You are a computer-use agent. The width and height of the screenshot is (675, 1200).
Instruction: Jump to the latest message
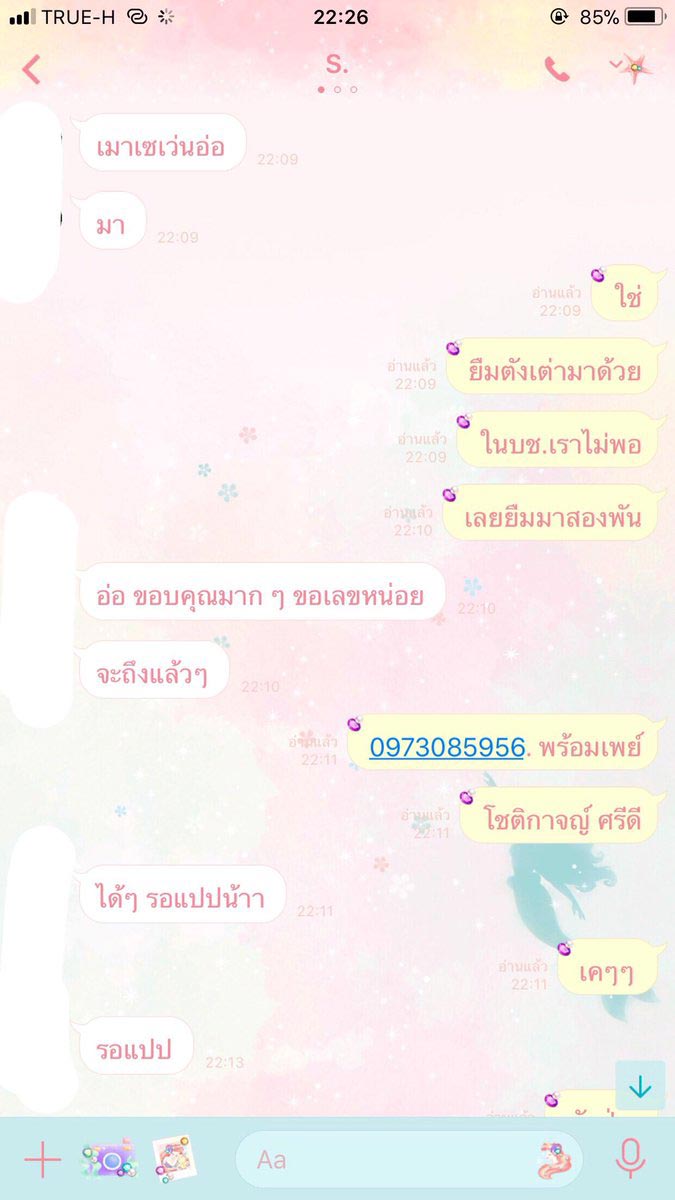640,1086
